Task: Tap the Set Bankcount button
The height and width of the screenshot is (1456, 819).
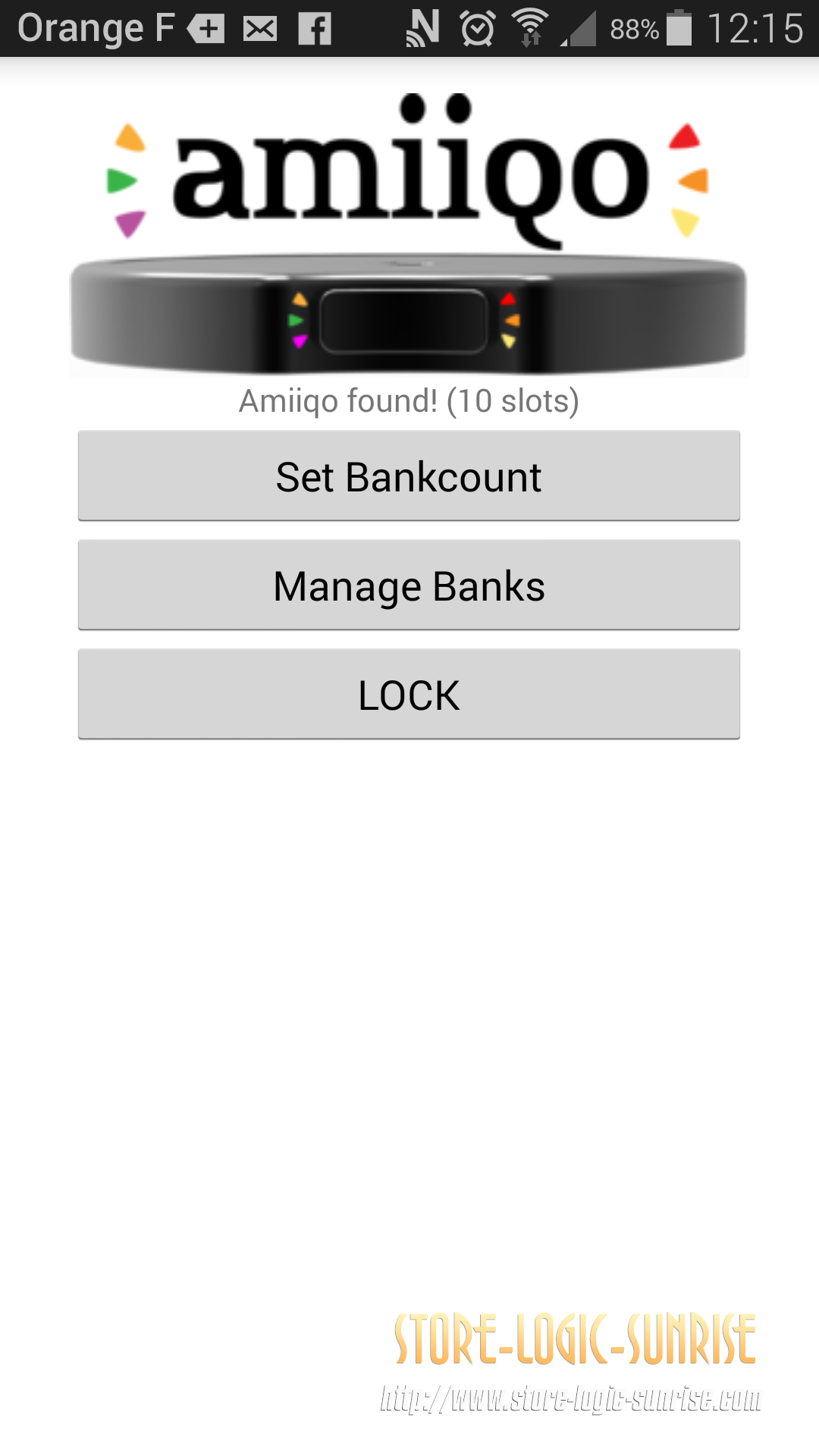Action: point(409,476)
